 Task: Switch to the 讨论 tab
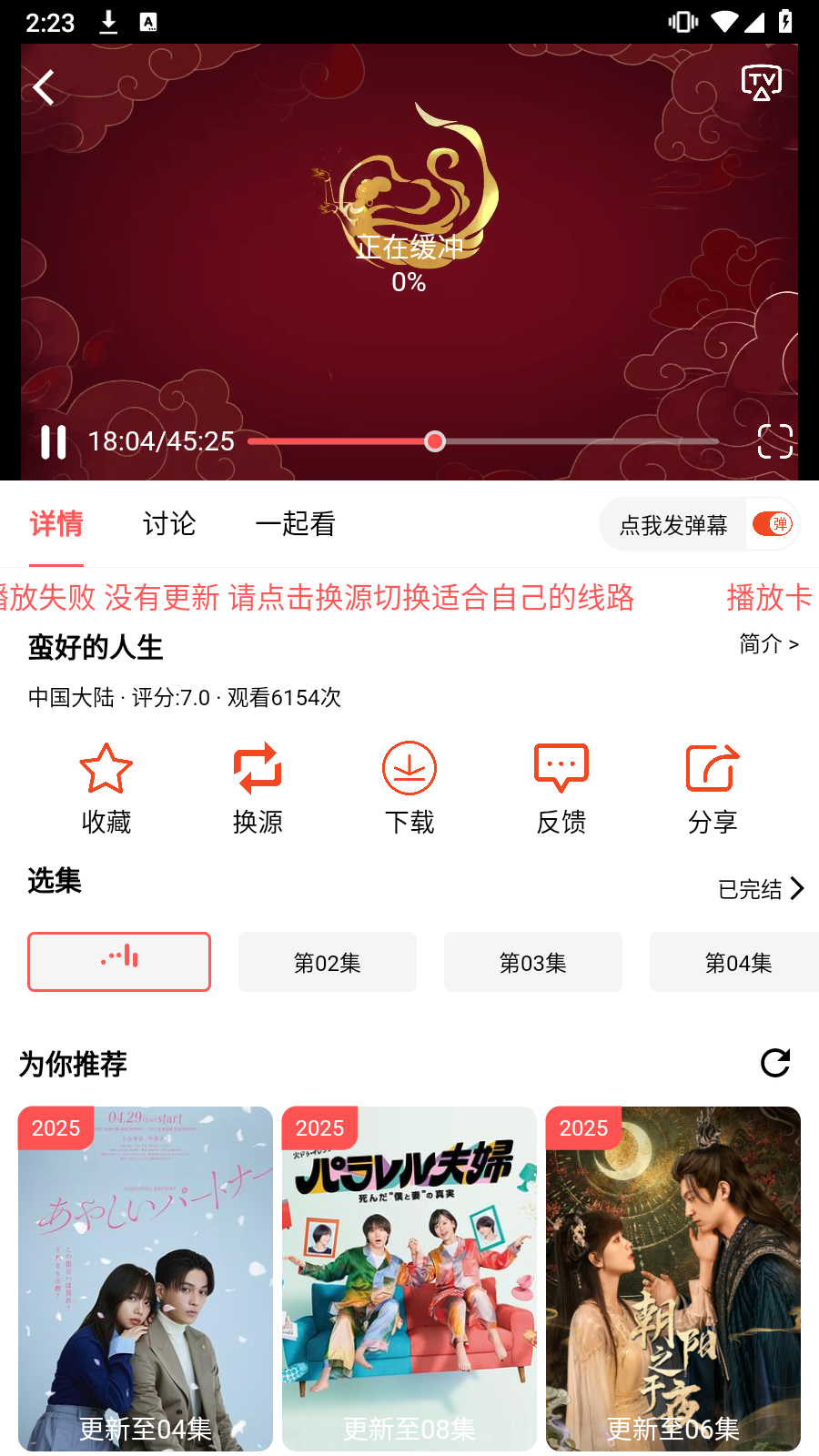pos(169,524)
